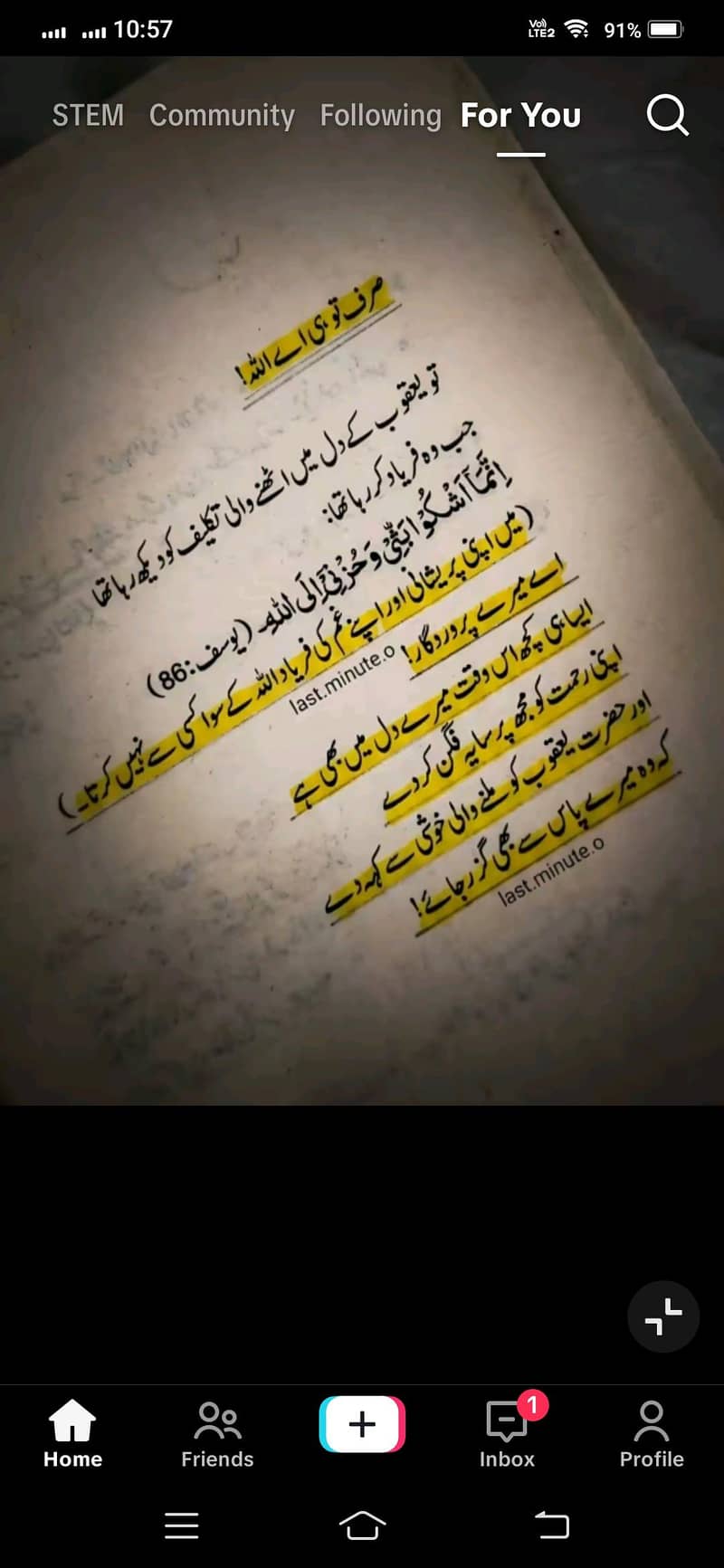Select the For You tab

coord(520,115)
